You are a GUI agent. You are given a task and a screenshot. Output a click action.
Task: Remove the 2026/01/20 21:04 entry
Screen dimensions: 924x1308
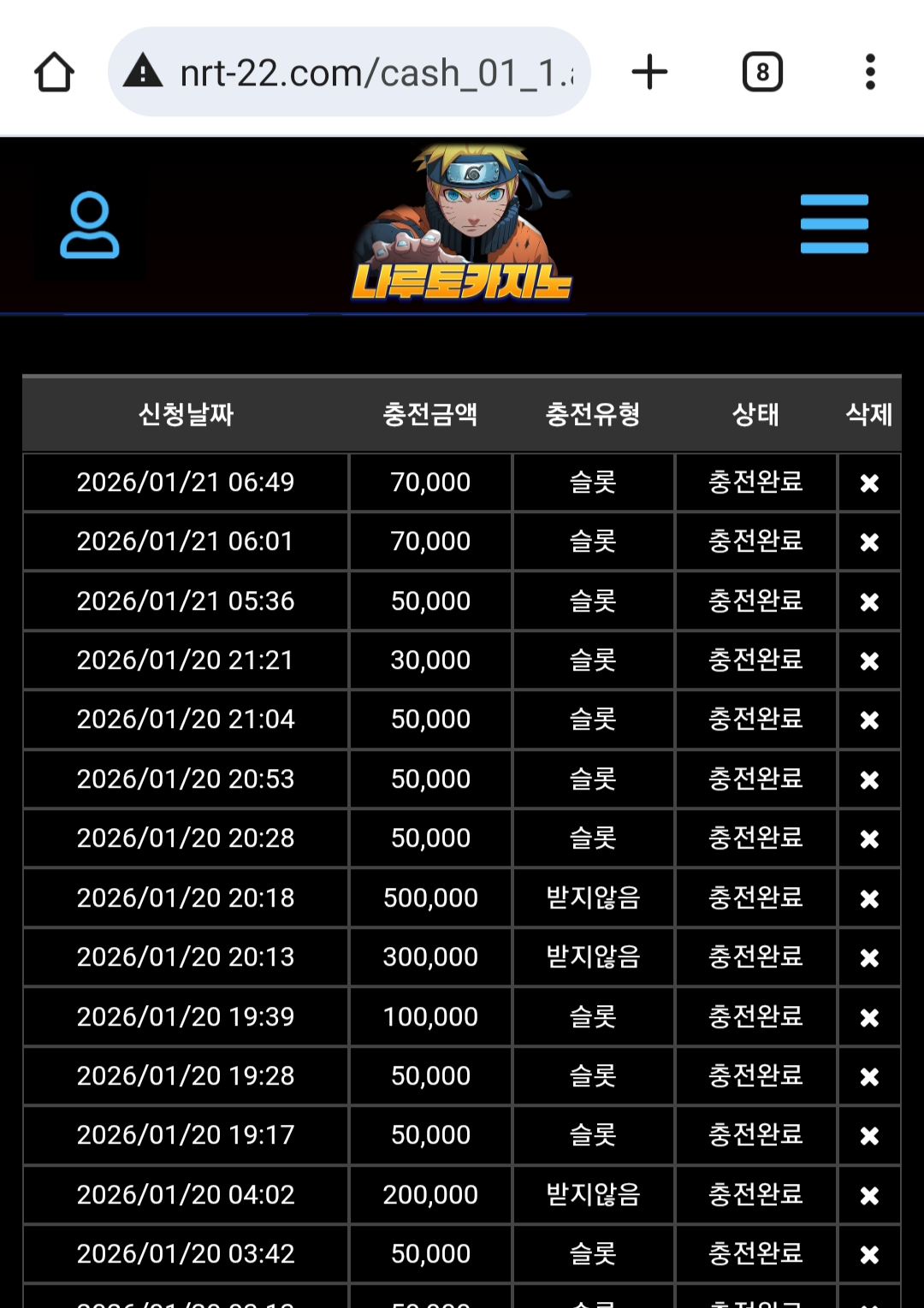[x=869, y=720]
